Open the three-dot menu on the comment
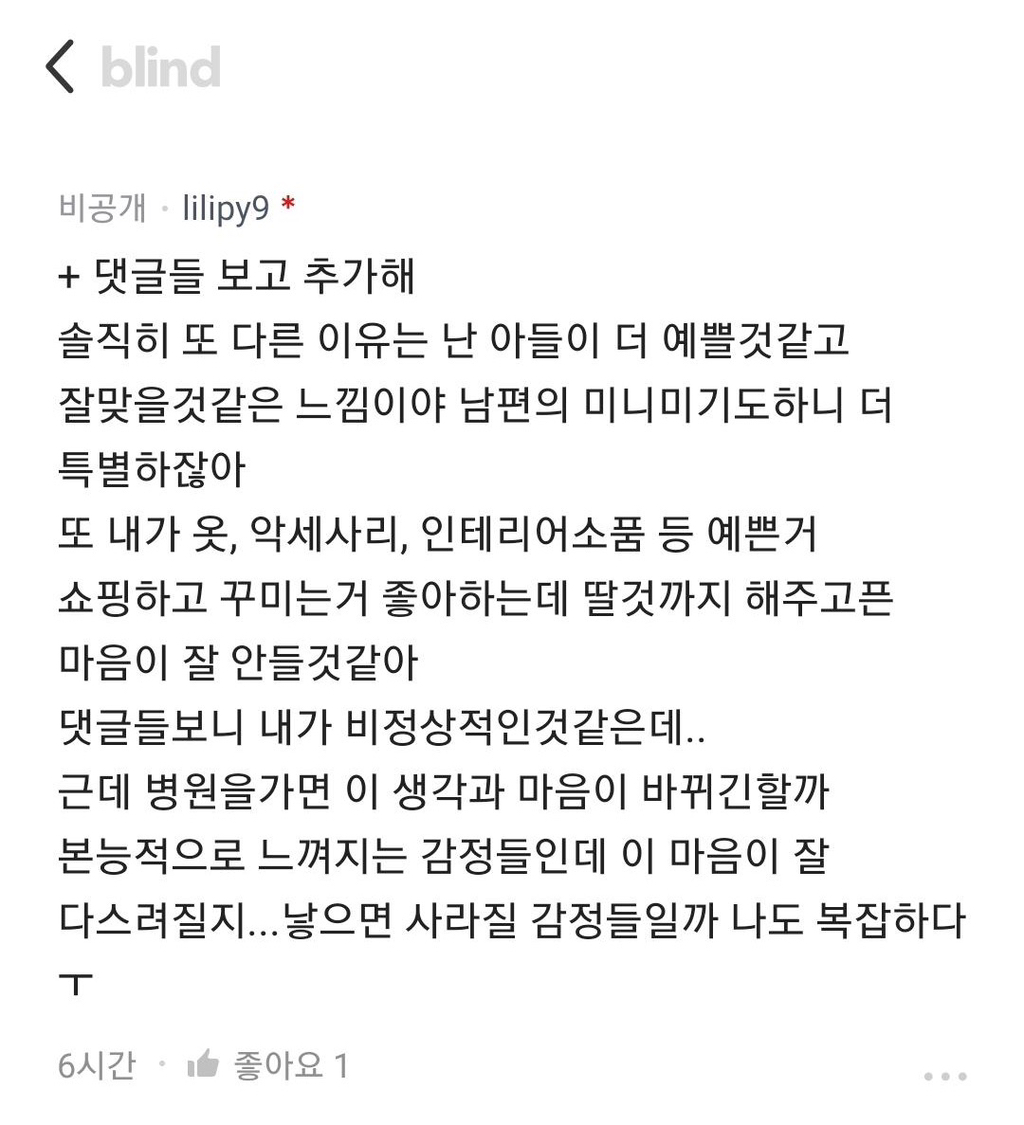1024x1125 pixels. coord(945,1076)
